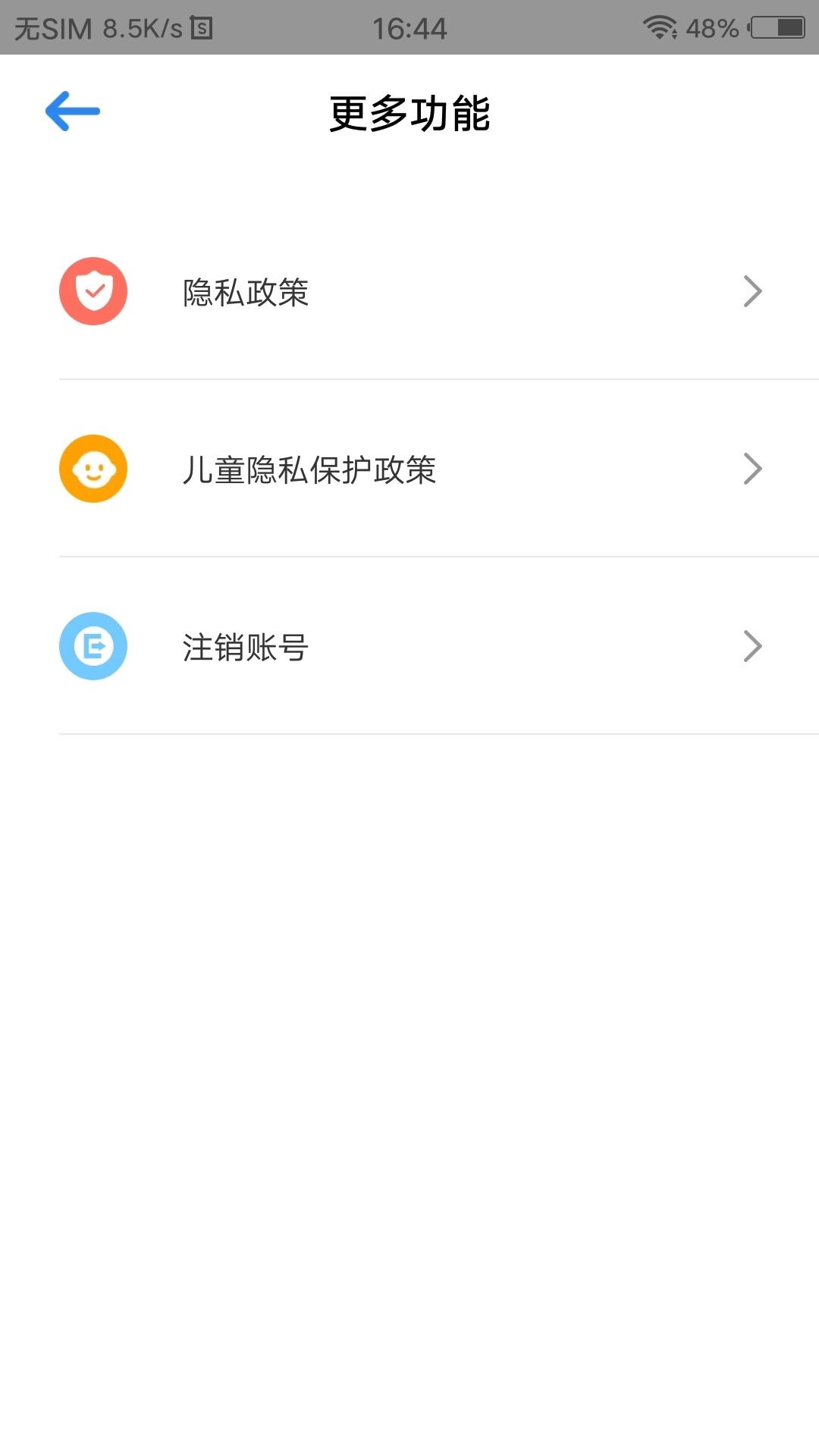Tap the divider below 隐私政策 row

tap(409, 379)
